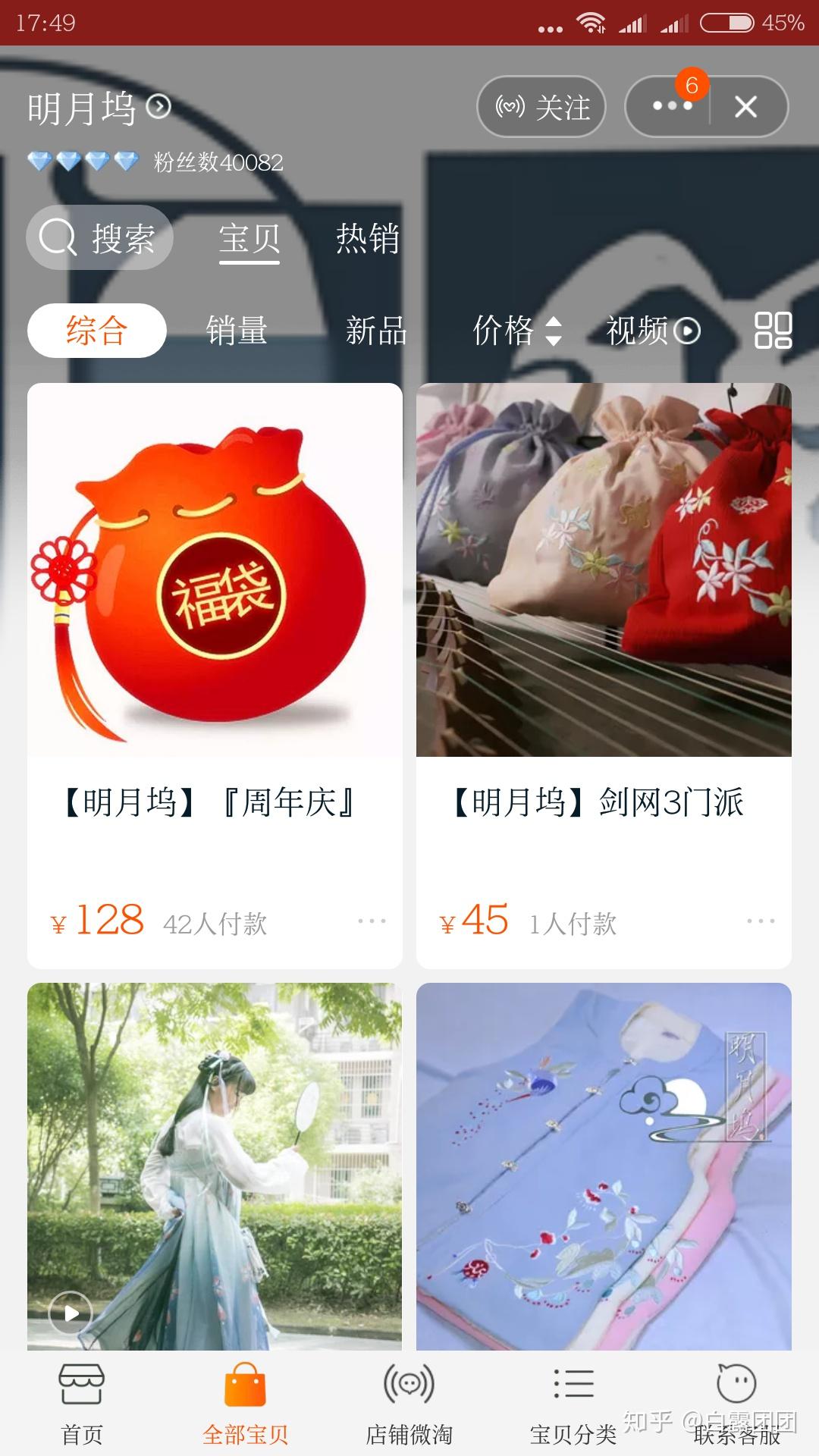The width and height of the screenshot is (819, 1456).
Task: Switch to the 热销 tab
Action: (x=366, y=239)
